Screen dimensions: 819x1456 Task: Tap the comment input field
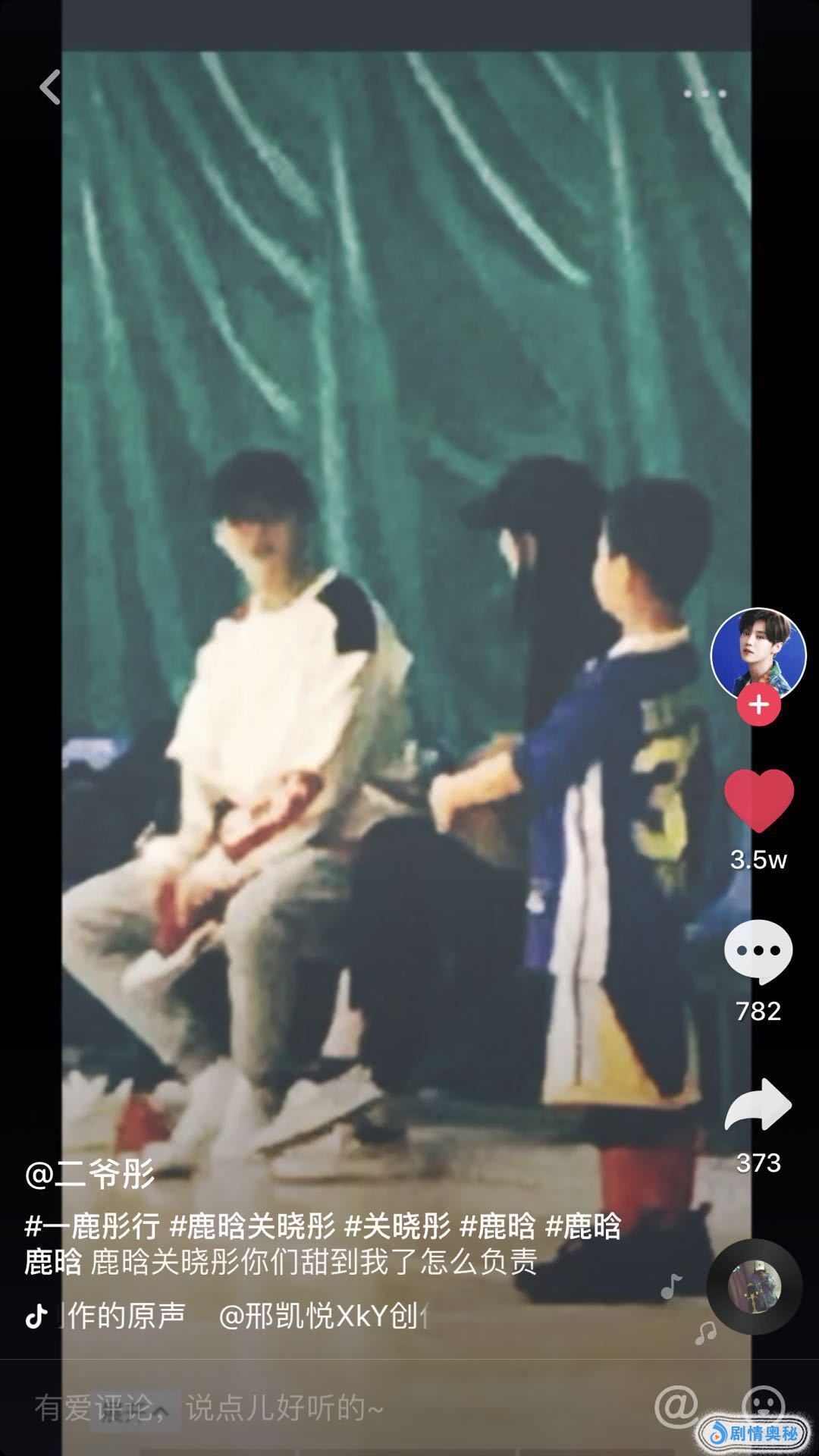(303, 1408)
